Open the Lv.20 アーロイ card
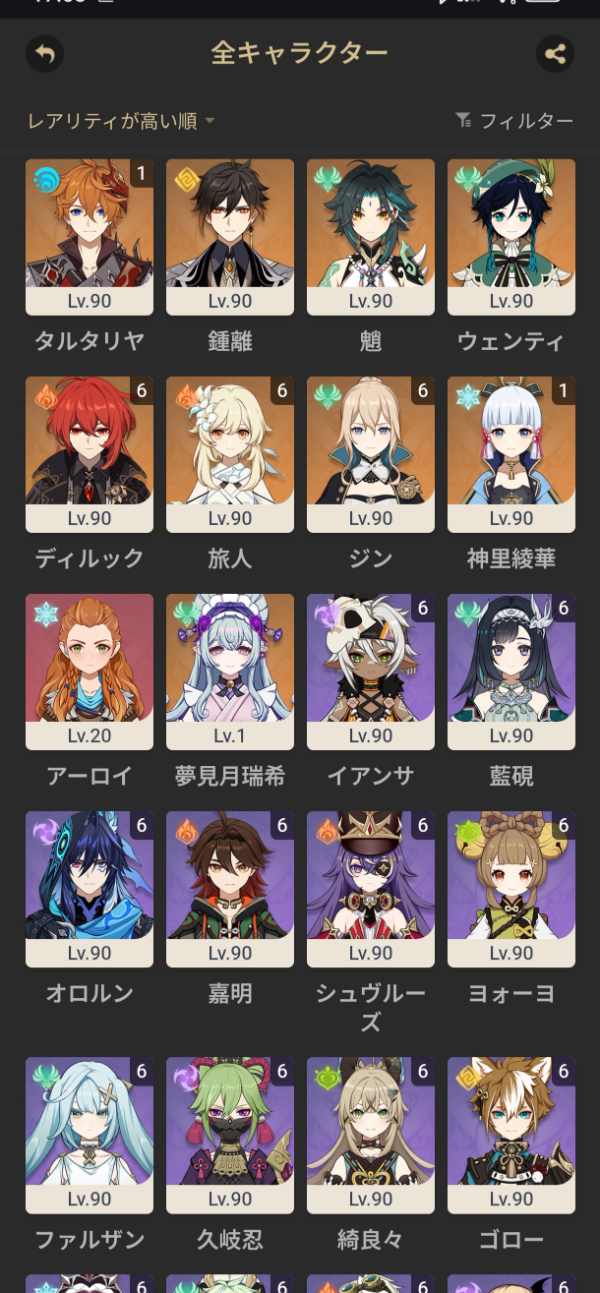Image resolution: width=600 pixels, height=1293 pixels. pos(89,671)
